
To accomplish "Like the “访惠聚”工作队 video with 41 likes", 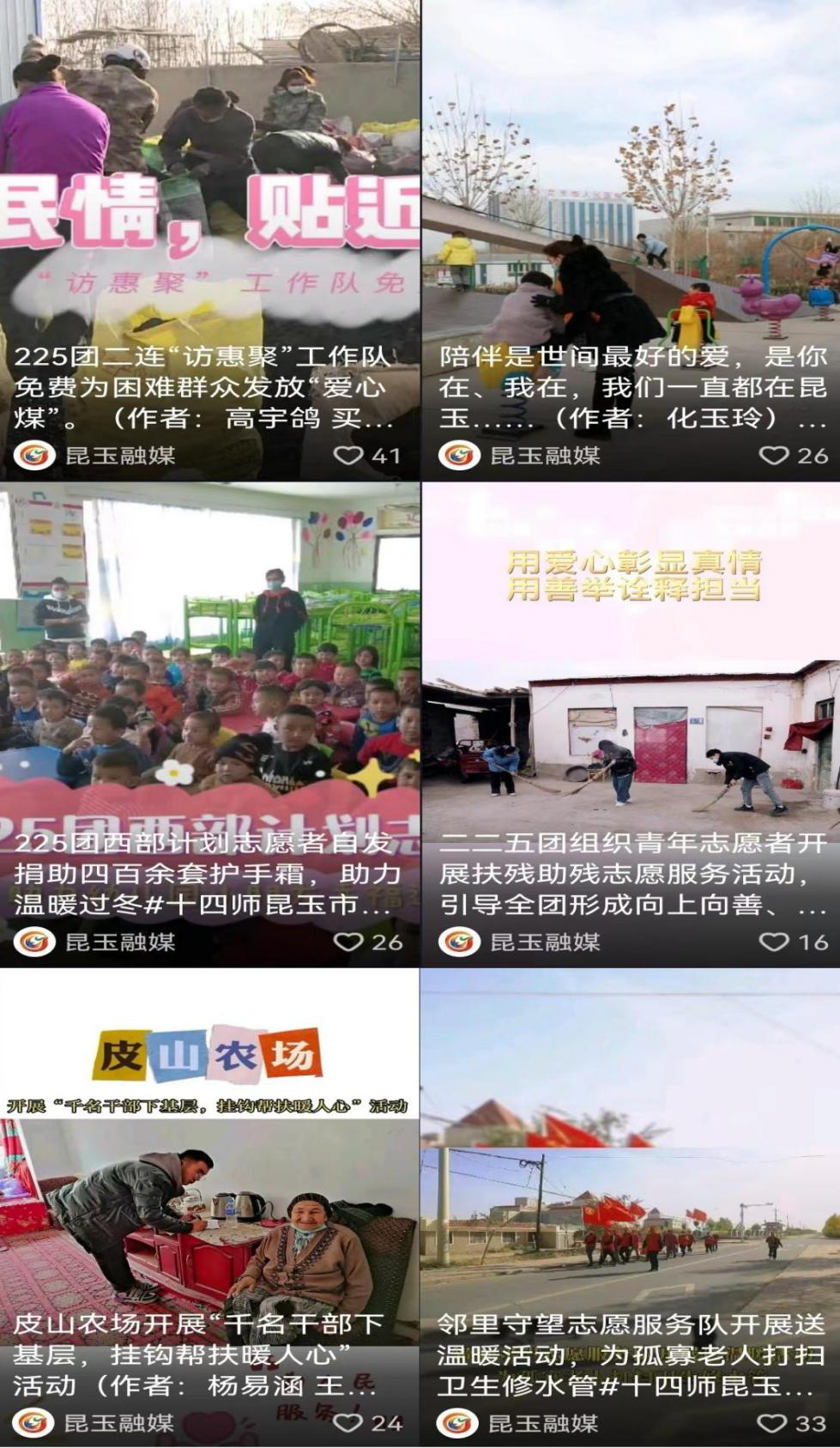I will point(348,455).
